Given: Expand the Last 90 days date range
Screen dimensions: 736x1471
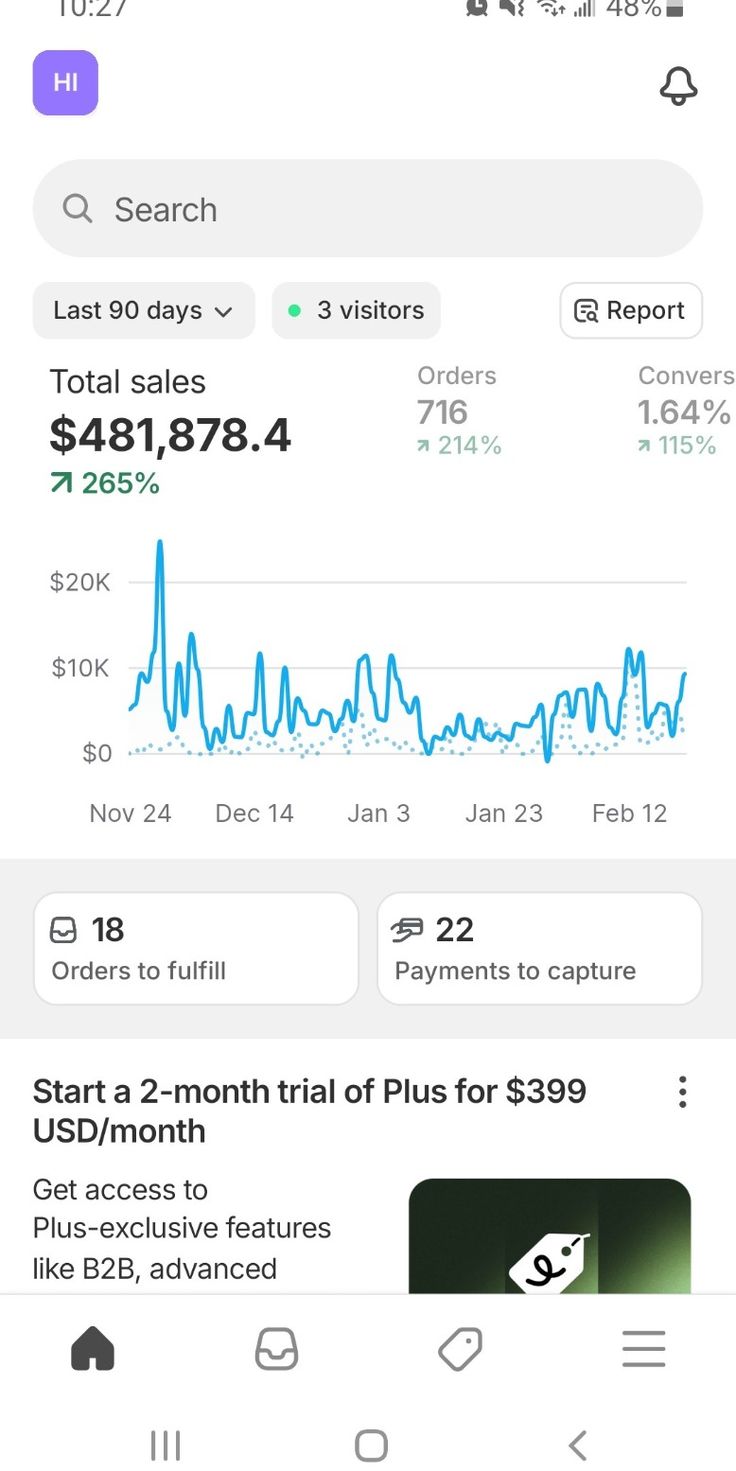Looking at the screenshot, I should pos(143,311).
